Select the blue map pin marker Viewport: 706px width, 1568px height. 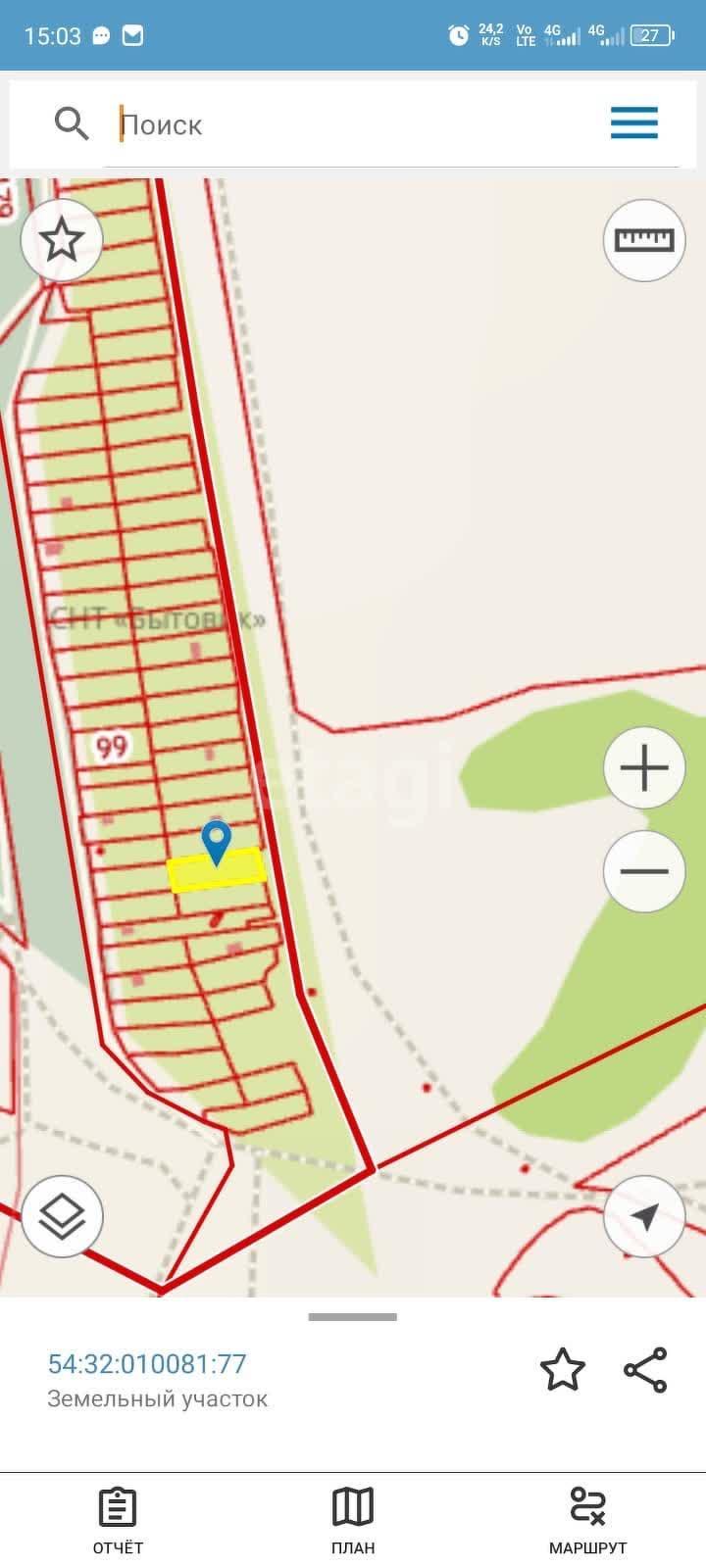click(216, 843)
